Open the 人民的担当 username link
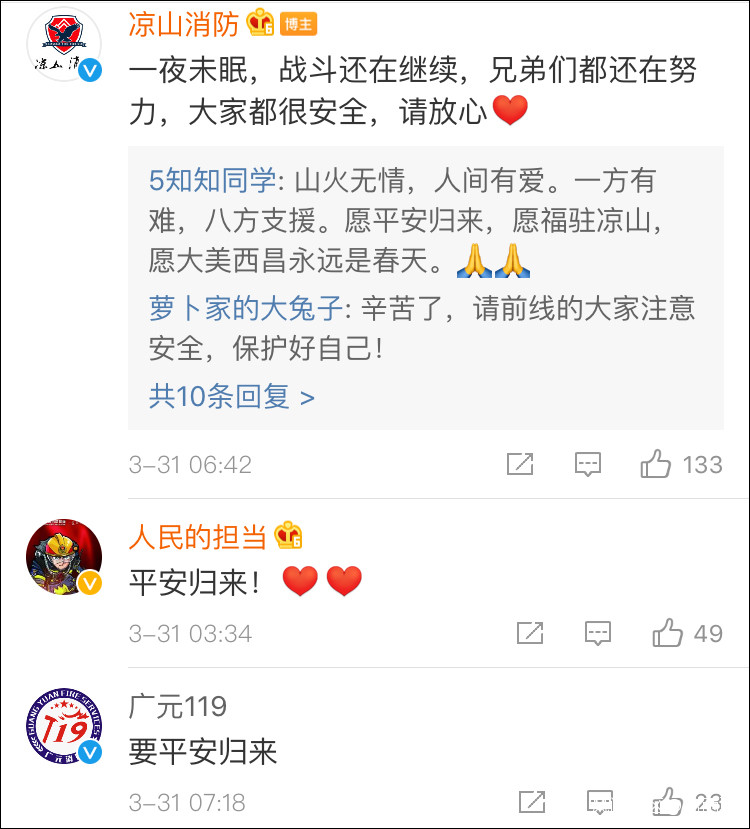Screen dimensions: 750x829 coord(198,536)
